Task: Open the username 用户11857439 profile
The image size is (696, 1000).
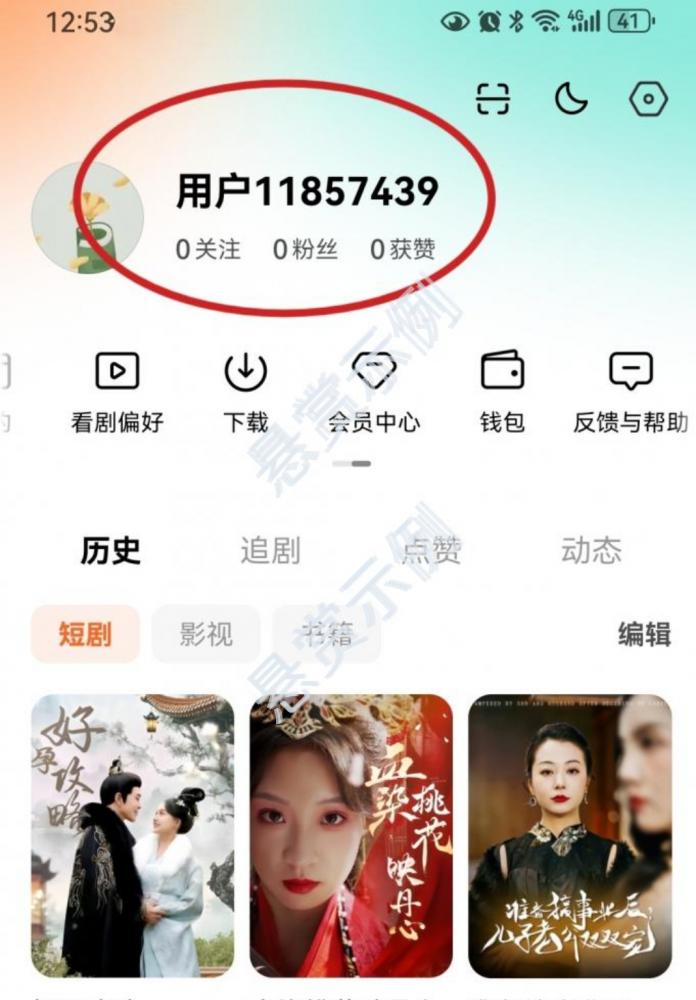Action: pos(308,191)
